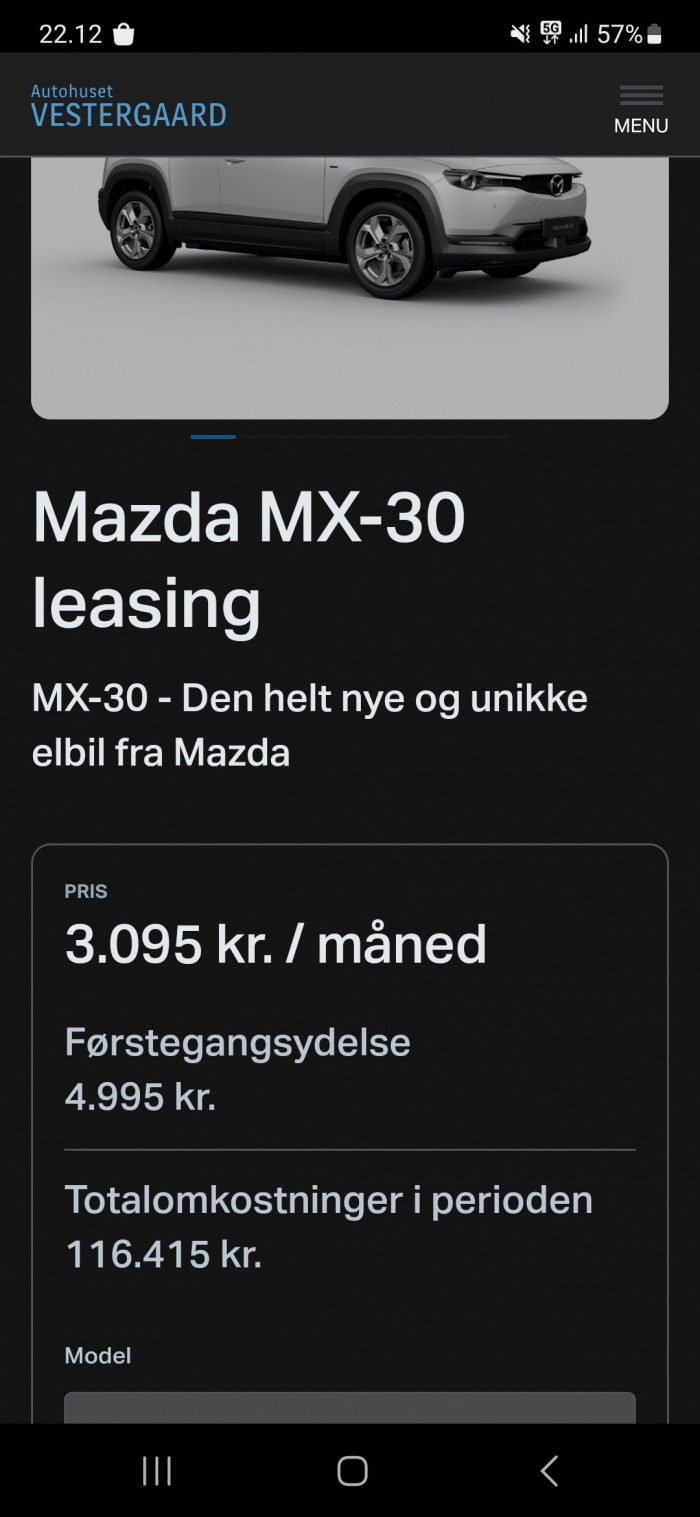View the Mazda MX-30 car image

(350, 288)
